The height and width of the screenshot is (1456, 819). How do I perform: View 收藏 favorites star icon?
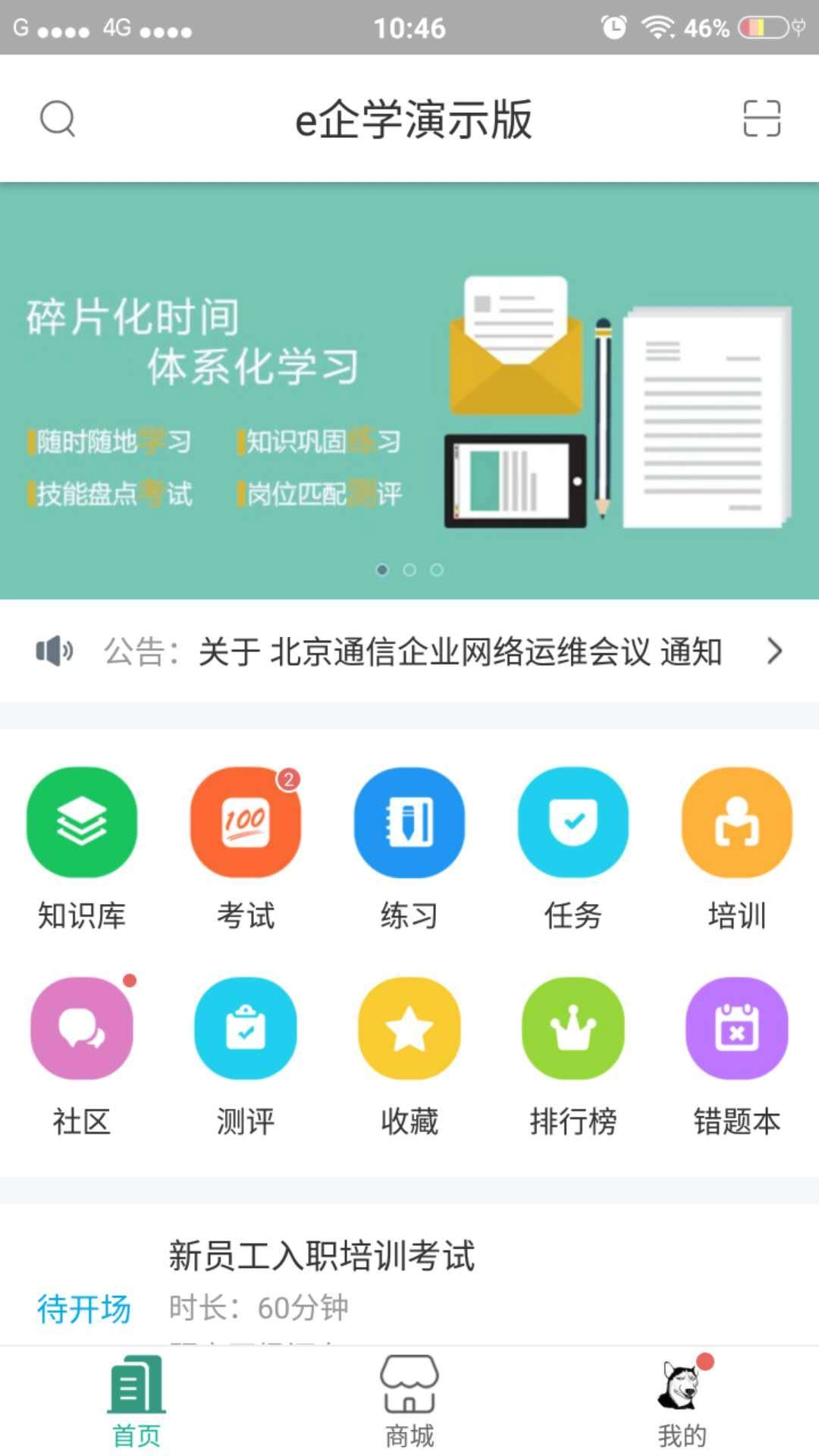click(409, 1028)
